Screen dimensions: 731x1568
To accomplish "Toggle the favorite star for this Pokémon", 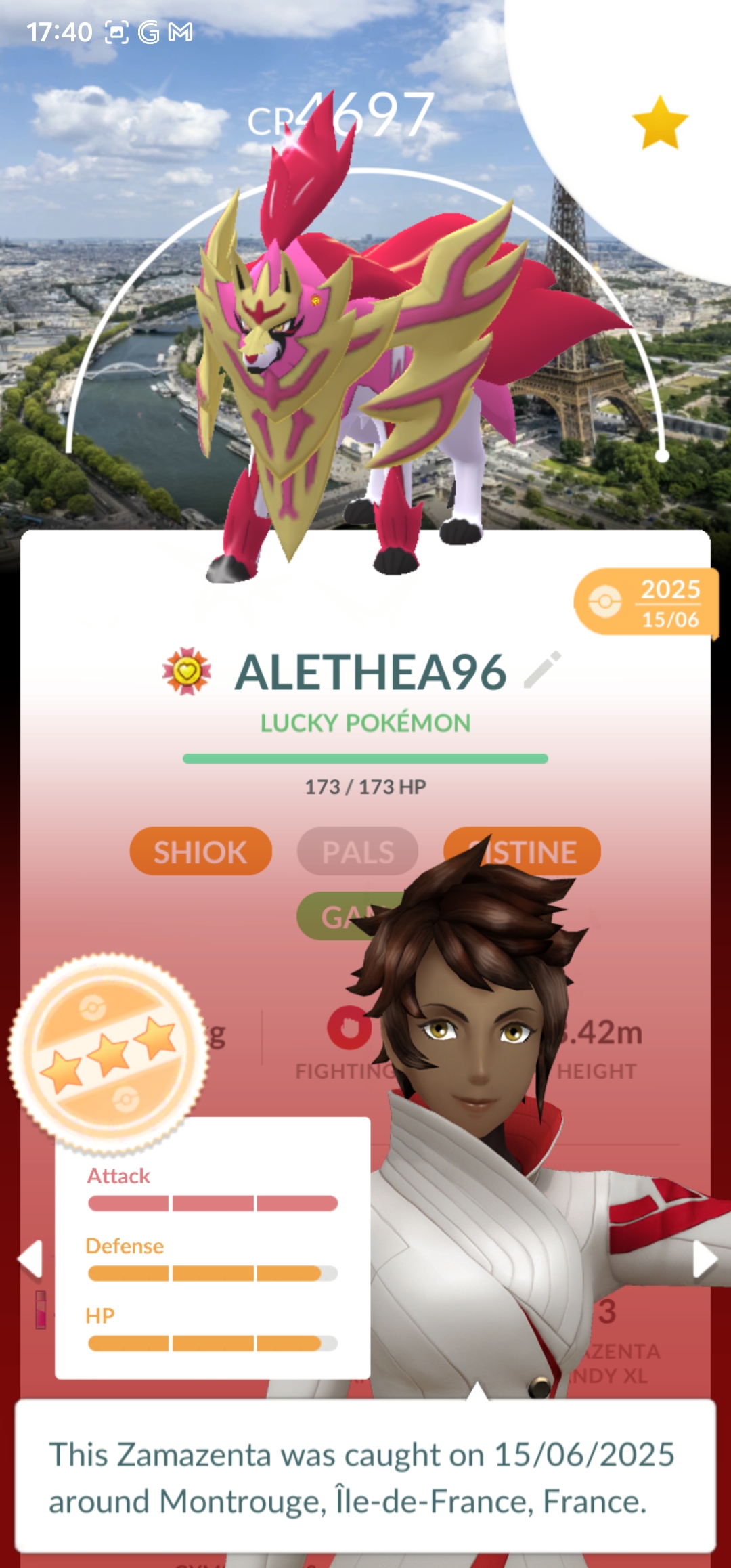I will pyautogui.click(x=659, y=123).
